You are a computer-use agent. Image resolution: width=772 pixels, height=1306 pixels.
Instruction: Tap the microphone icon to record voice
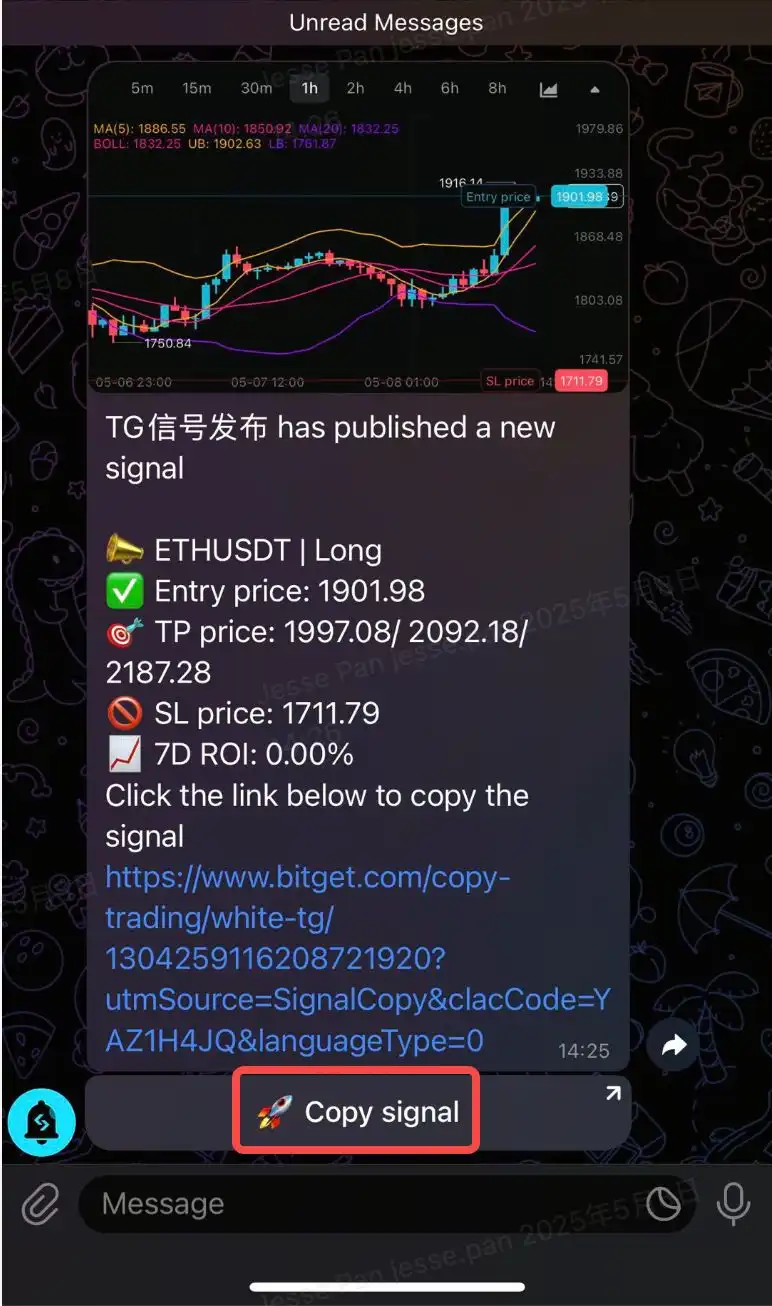[x=734, y=1203]
